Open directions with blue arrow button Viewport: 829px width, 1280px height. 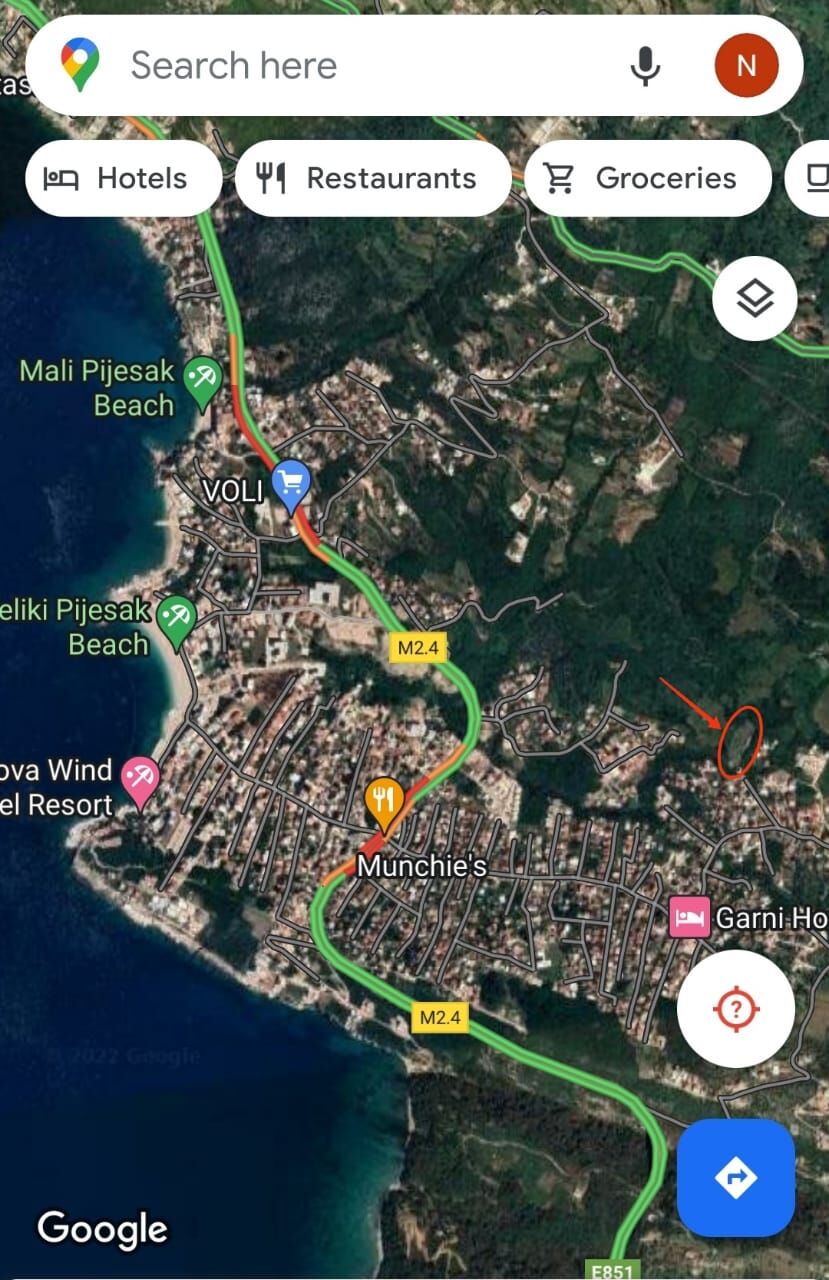736,1178
